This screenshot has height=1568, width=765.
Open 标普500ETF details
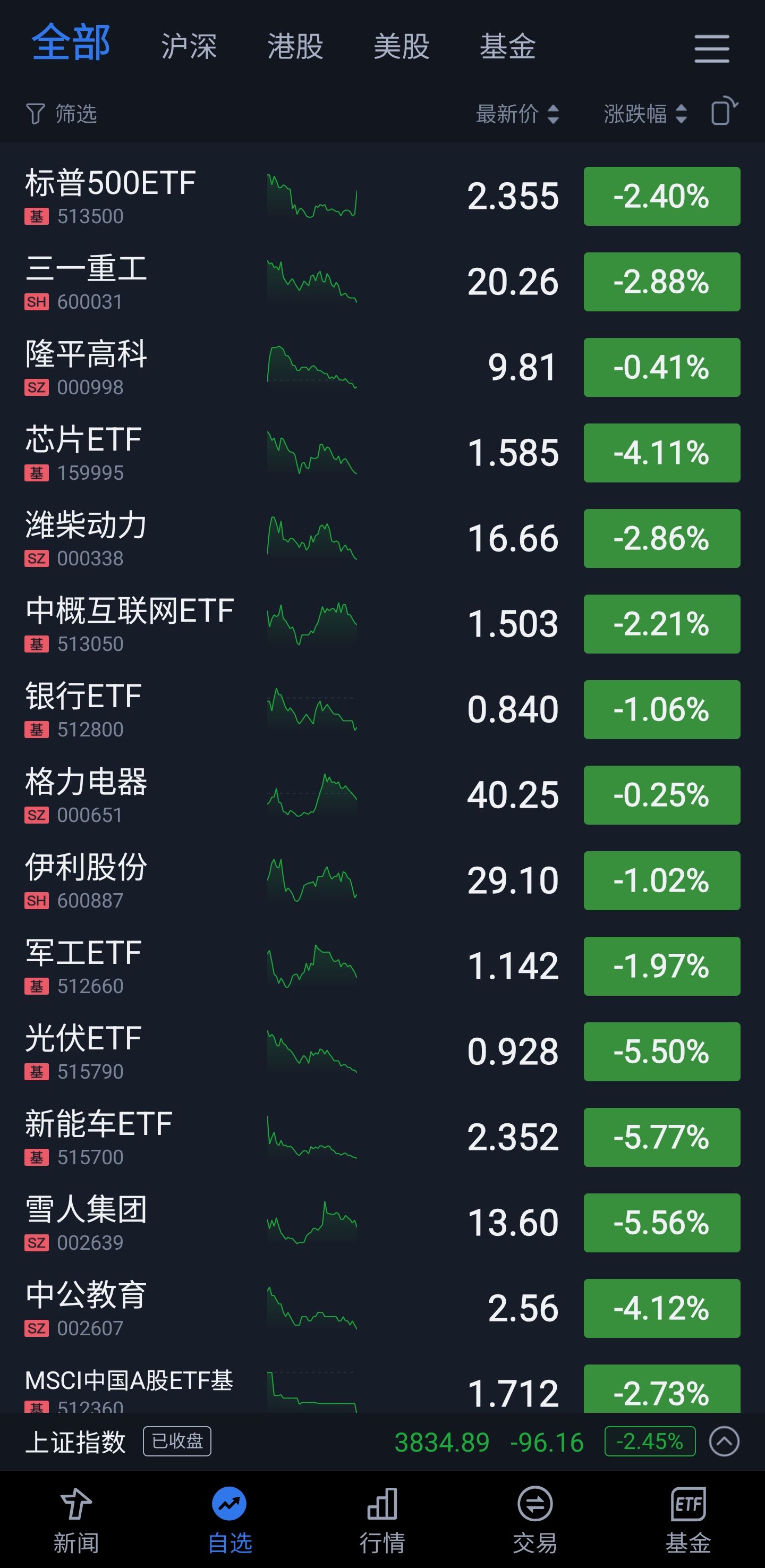pyautogui.click(x=109, y=196)
